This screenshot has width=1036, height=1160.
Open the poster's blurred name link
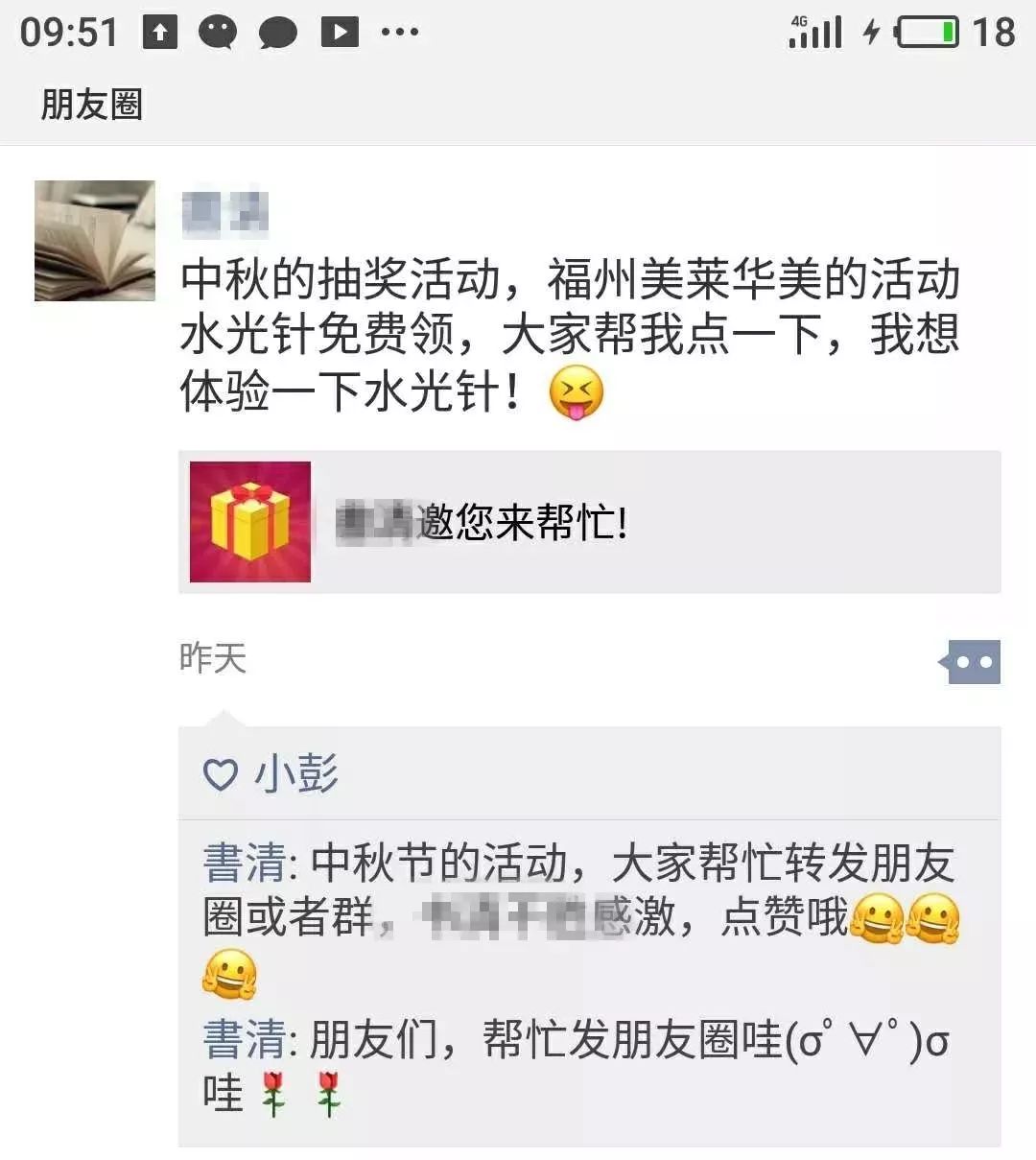click(x=224, y=213)
